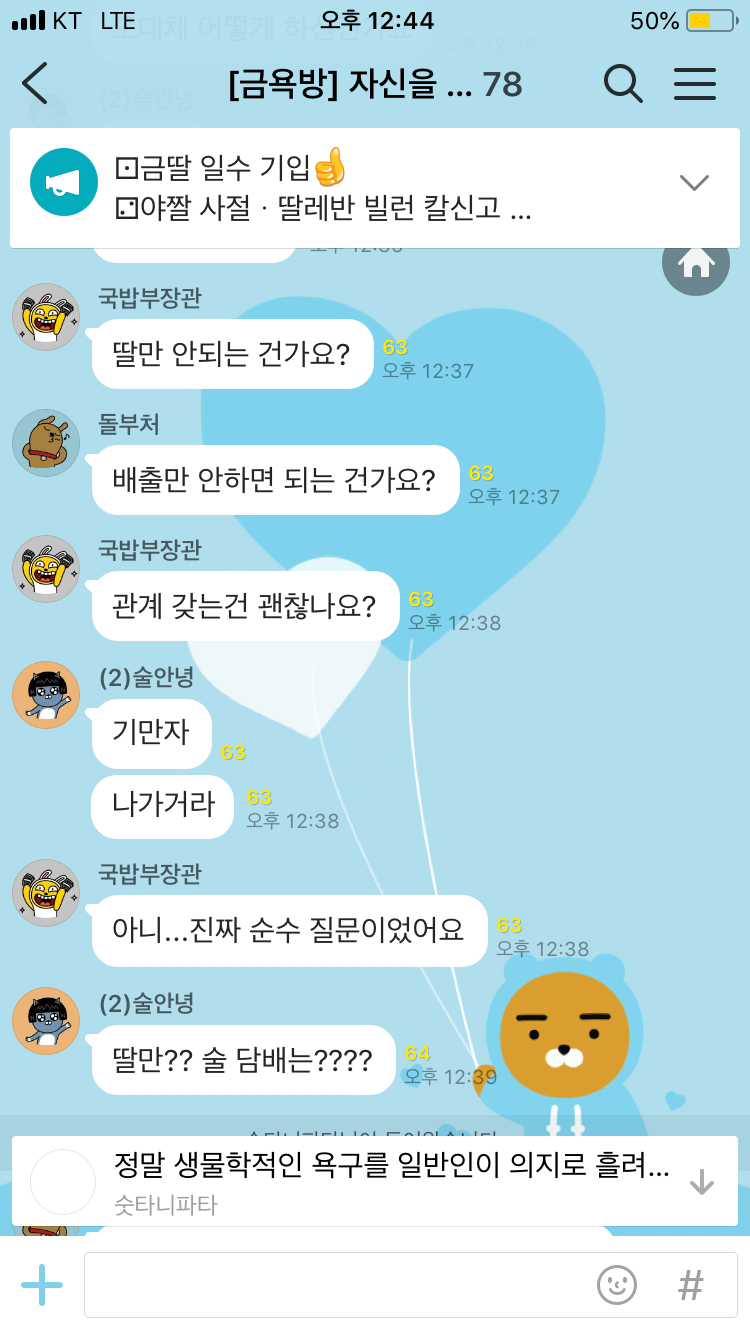The width and height of the screenshot is (750, 1334).
Task: Expand the pinned announcement with the chevron
Action: tap(692, 184)
